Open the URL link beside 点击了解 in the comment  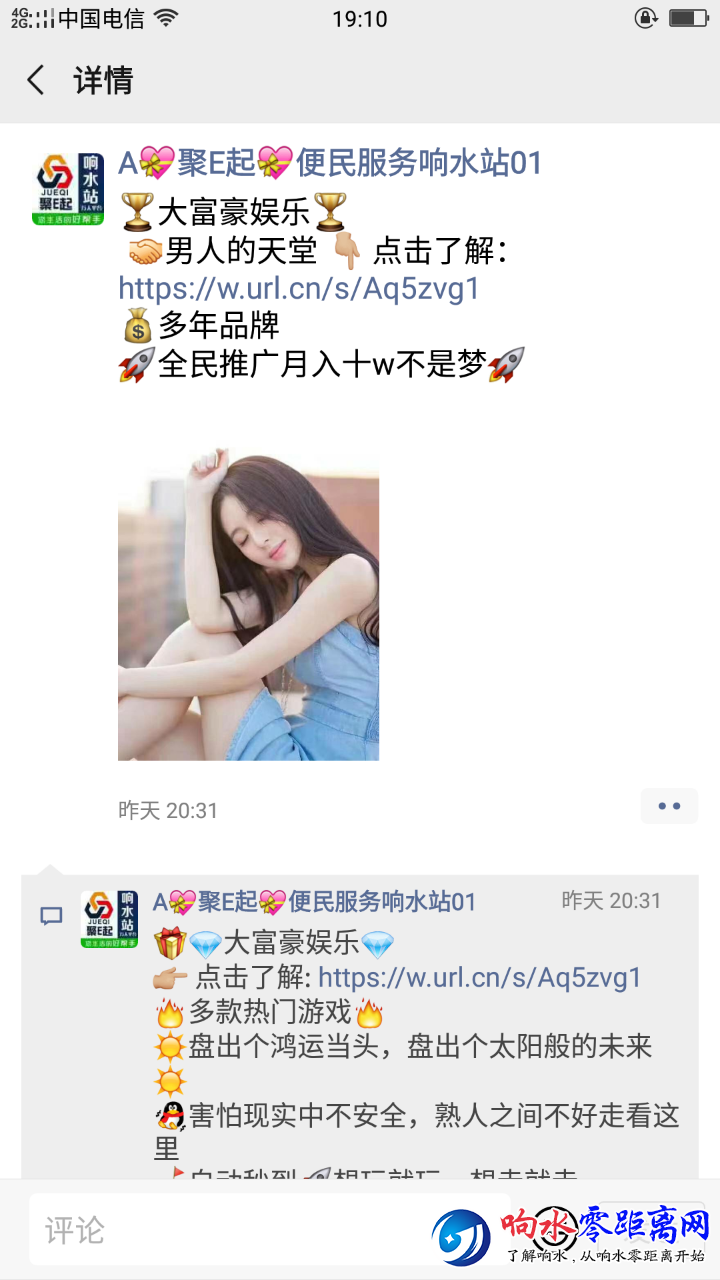tap(479, 977)
